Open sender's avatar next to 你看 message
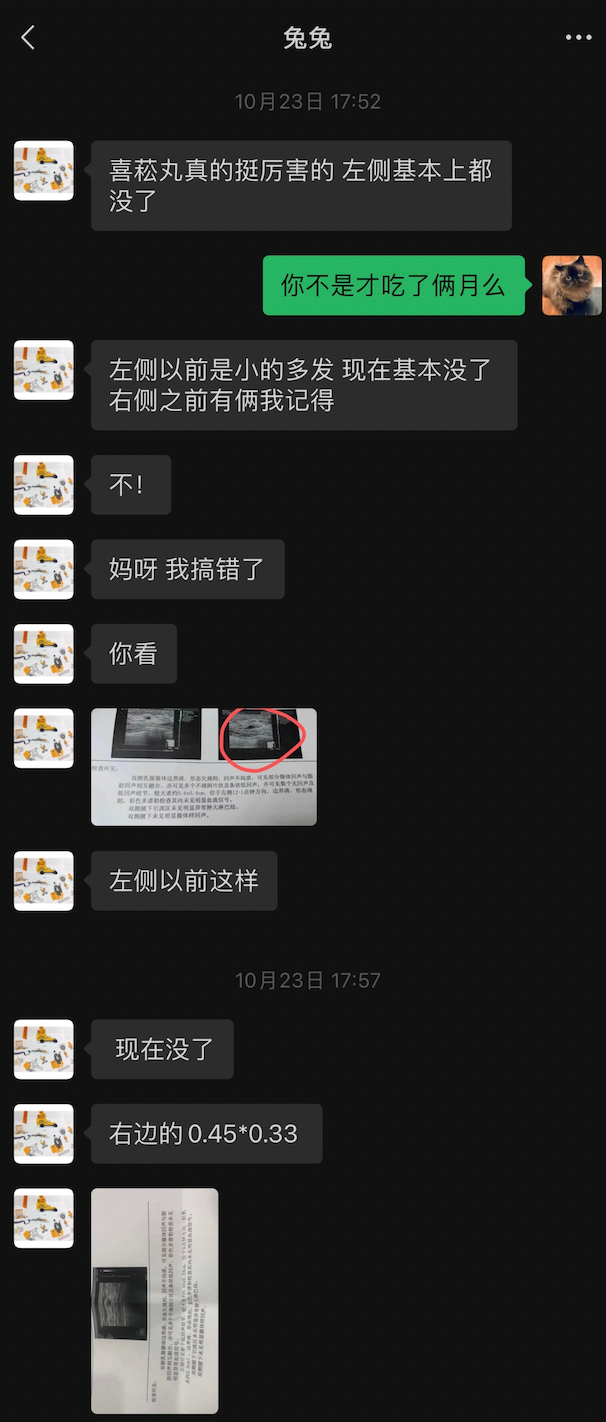This screenshot has width=606, height=1422. click(44, 654)
